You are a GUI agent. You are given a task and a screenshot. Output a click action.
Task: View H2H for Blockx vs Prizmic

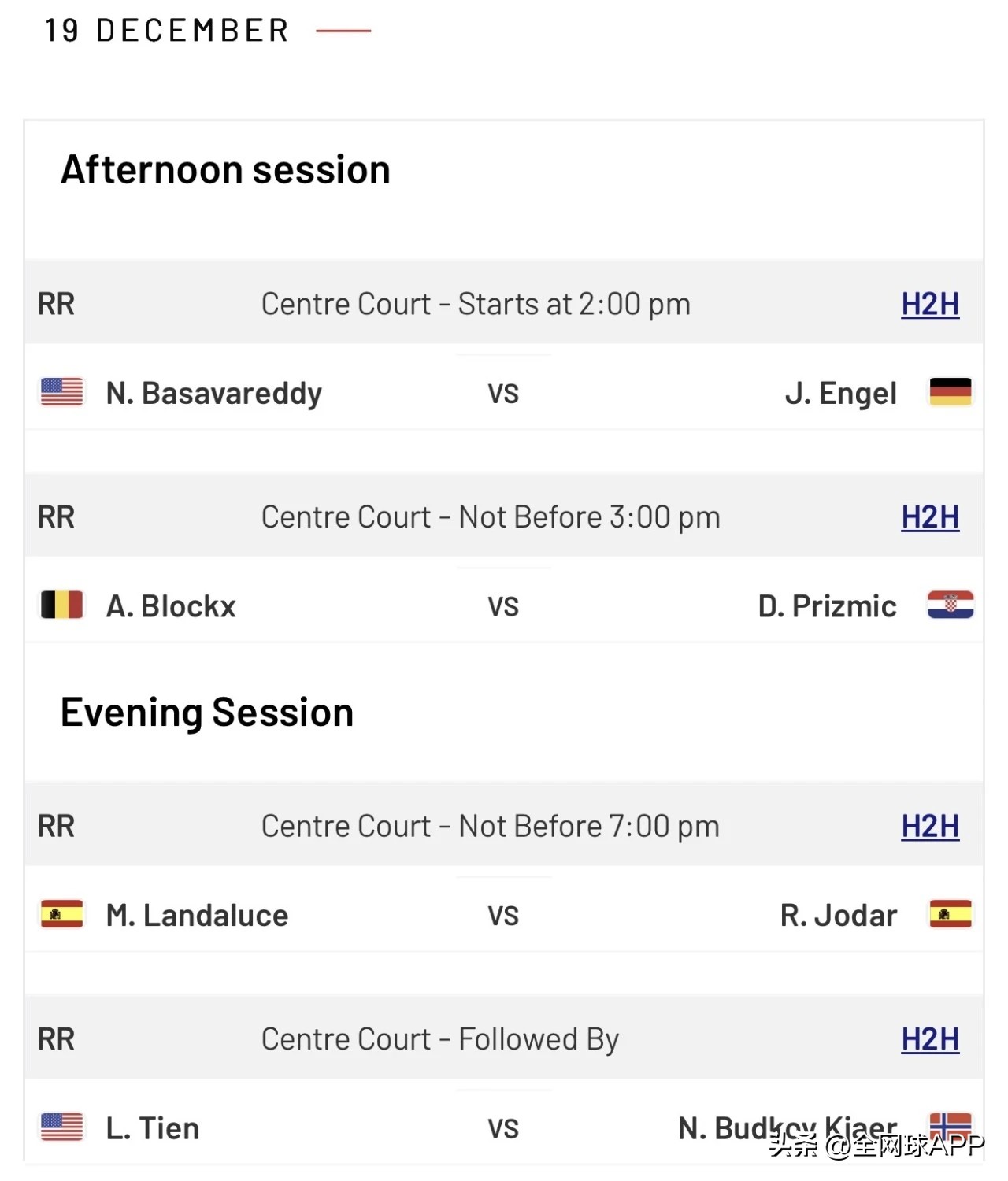[929, 517]
